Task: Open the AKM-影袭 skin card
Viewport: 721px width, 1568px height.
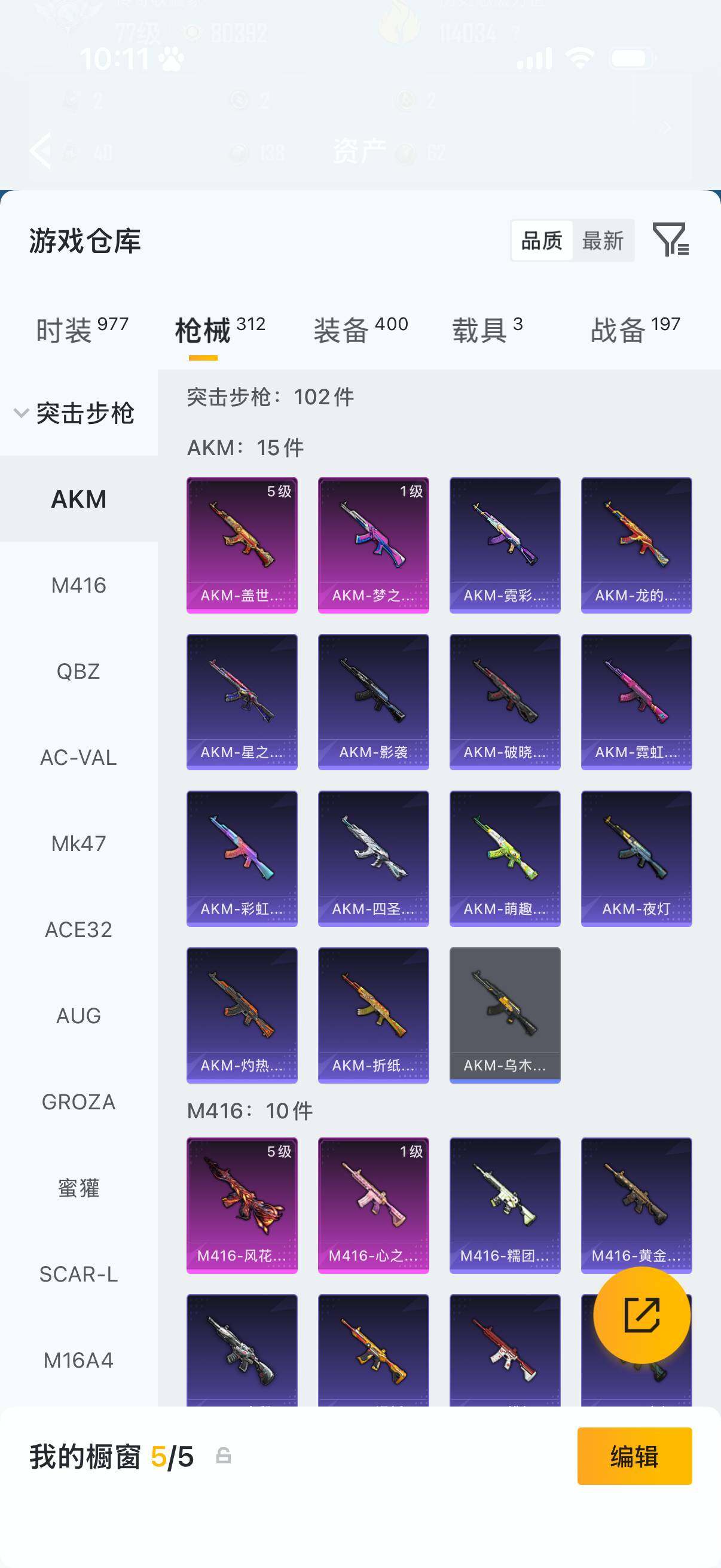Action: 373,701
